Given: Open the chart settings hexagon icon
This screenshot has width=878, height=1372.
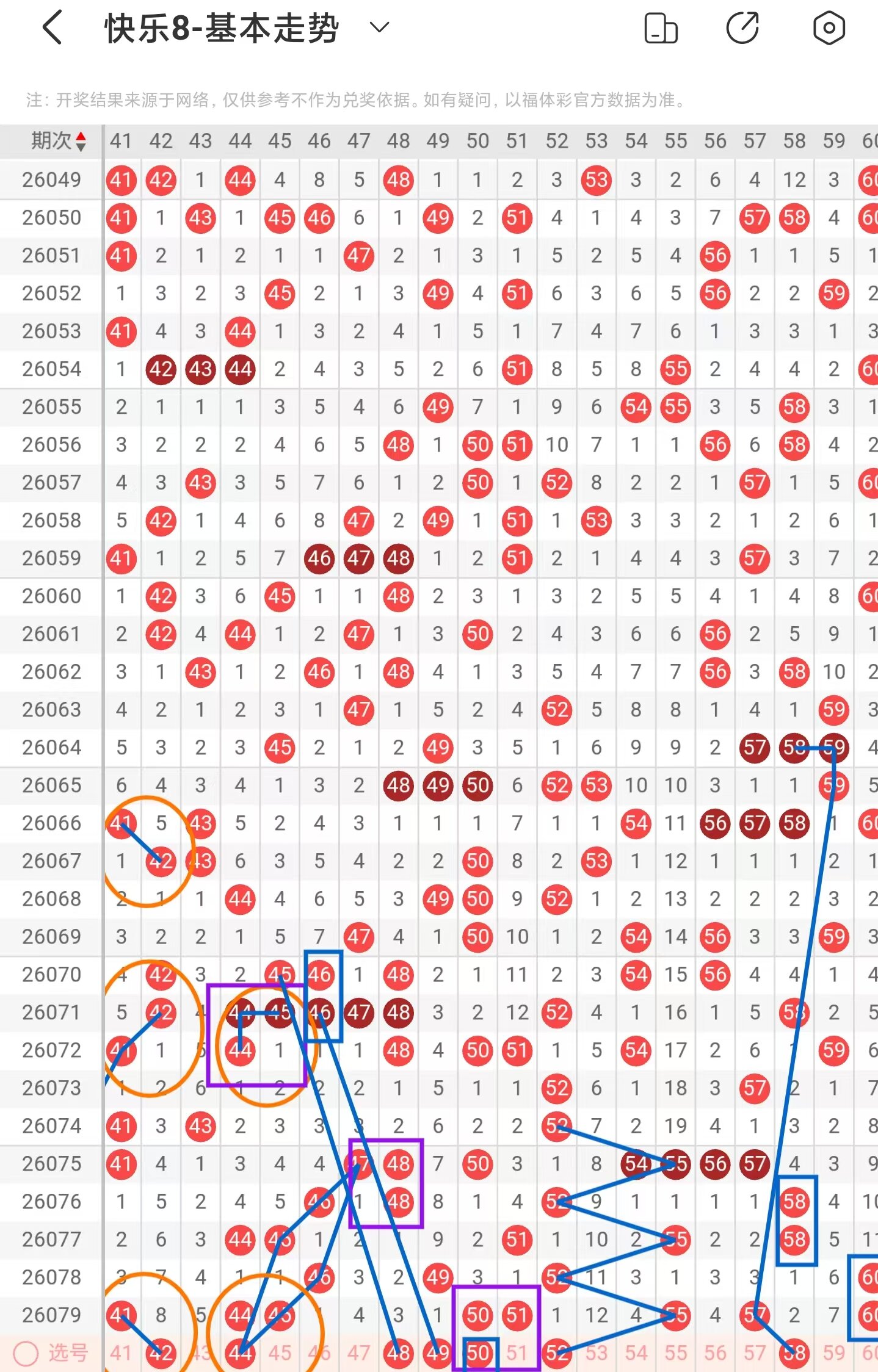Looking at the screenshot, I should pyautogui.click(x=829, y=28).
